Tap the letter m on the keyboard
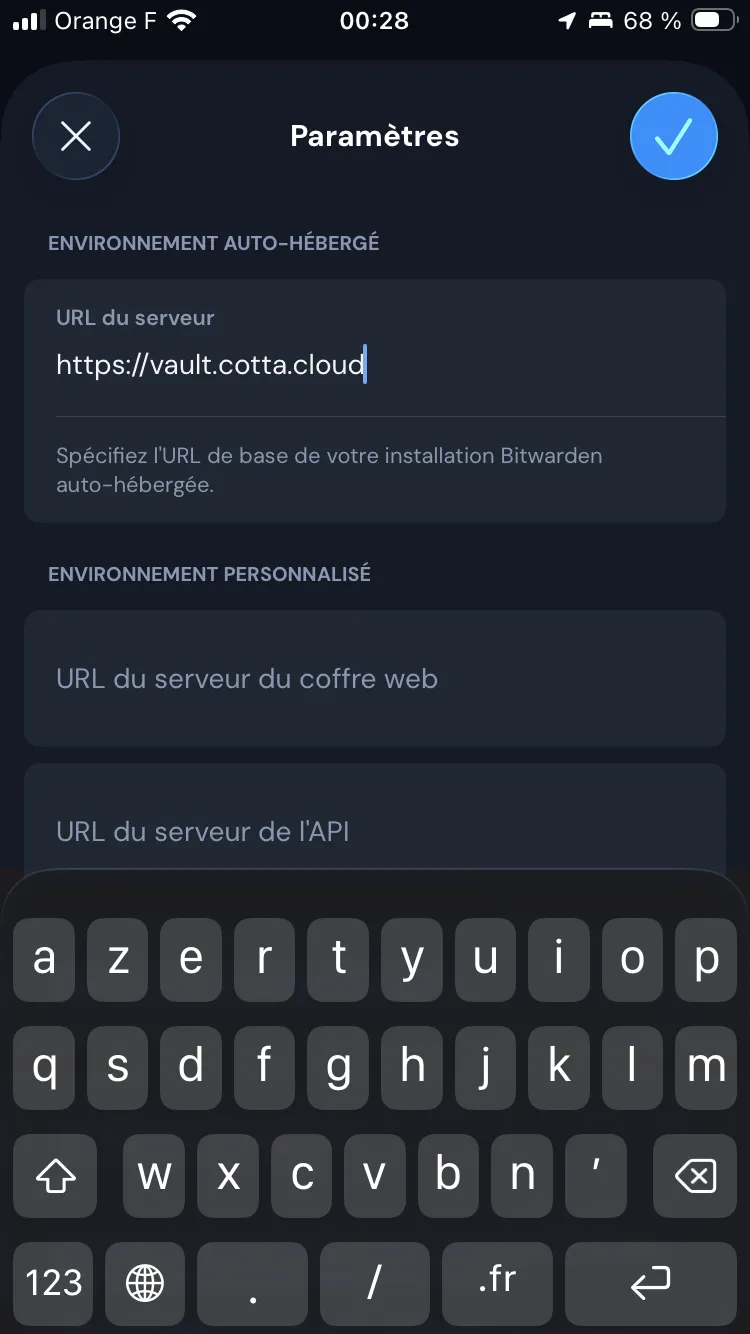 click(x=705, y=1068)
